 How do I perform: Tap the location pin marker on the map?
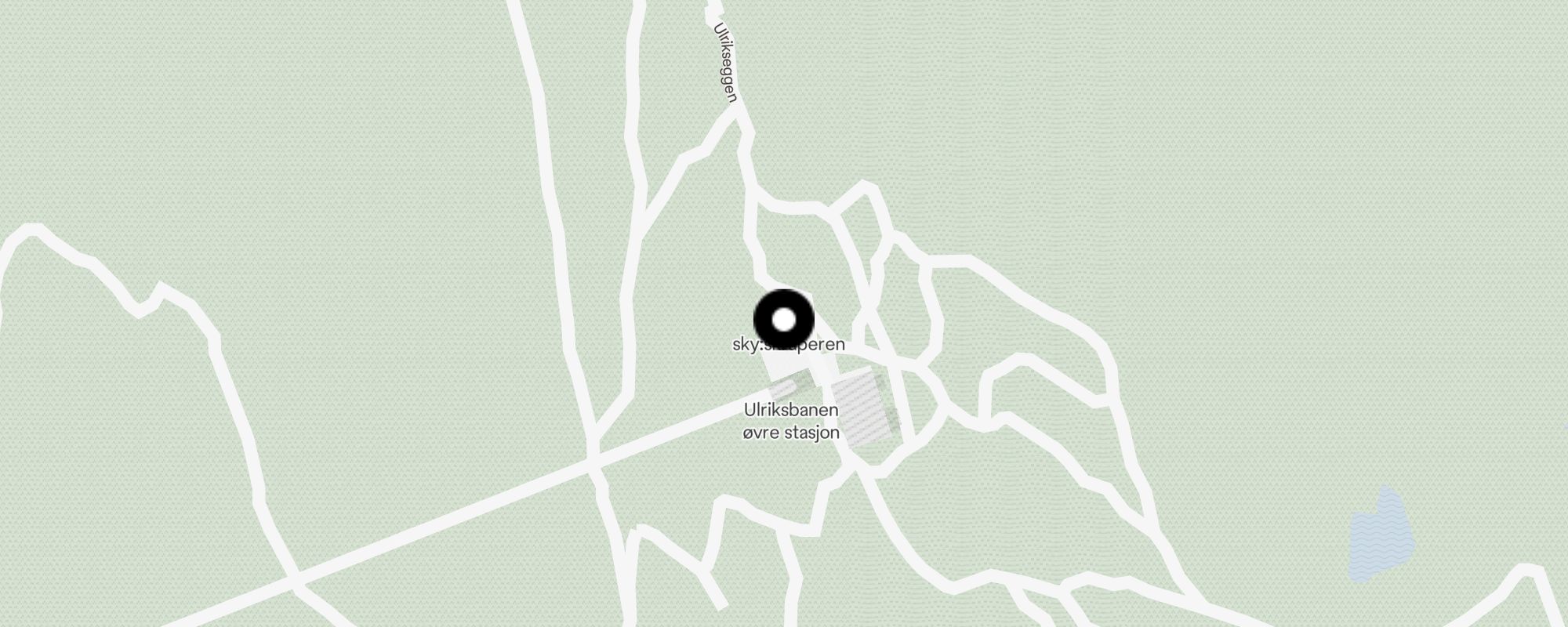[x=783, y=320]
